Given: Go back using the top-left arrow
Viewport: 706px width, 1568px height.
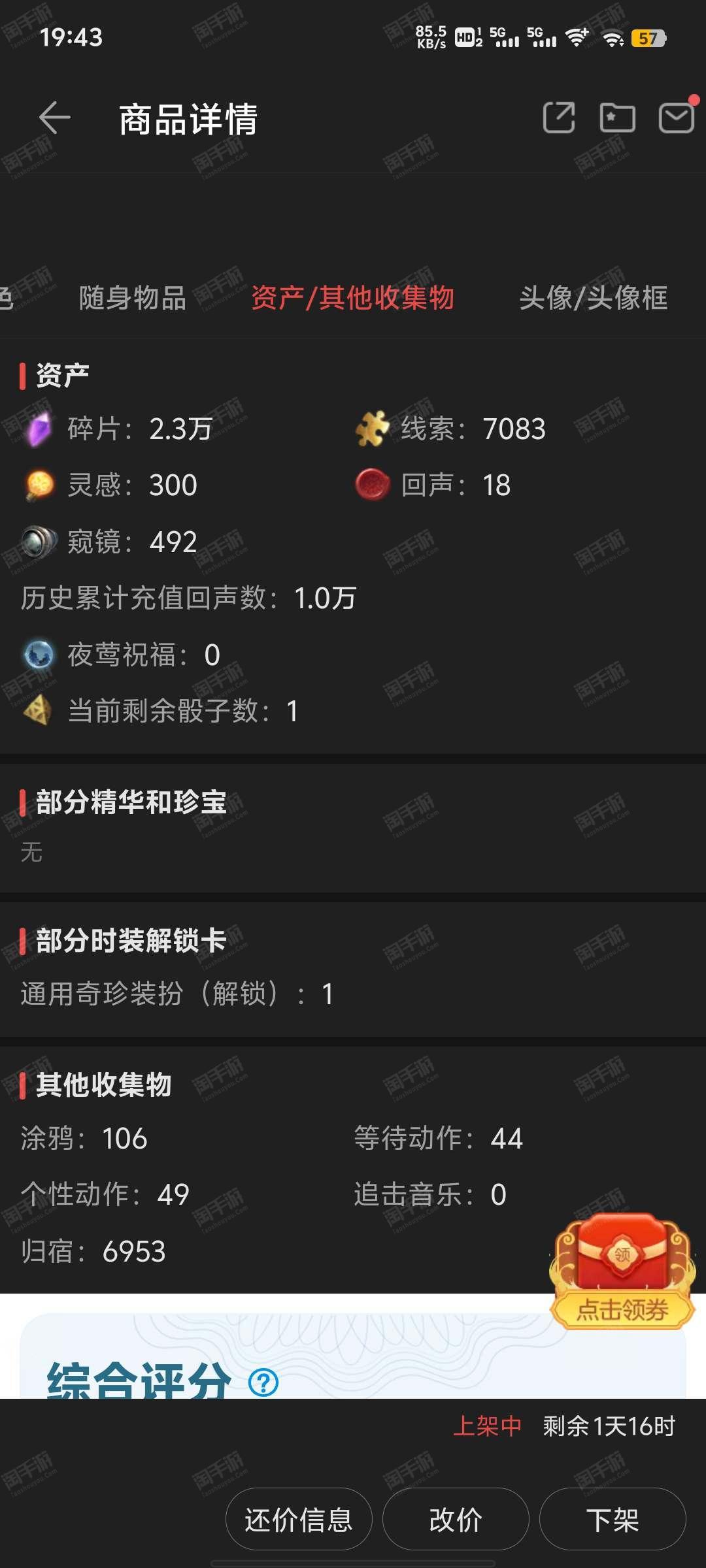Looking at the screenshot, I should pyautogui.click(x=55, y=118).
